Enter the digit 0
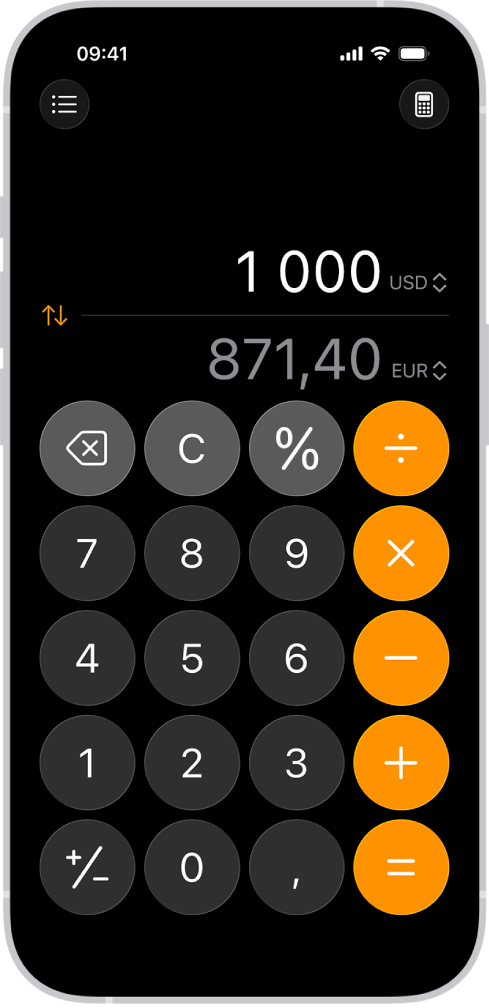This screenshot has width=489, height=1008. pyautogui.click(x=192, y=867)
